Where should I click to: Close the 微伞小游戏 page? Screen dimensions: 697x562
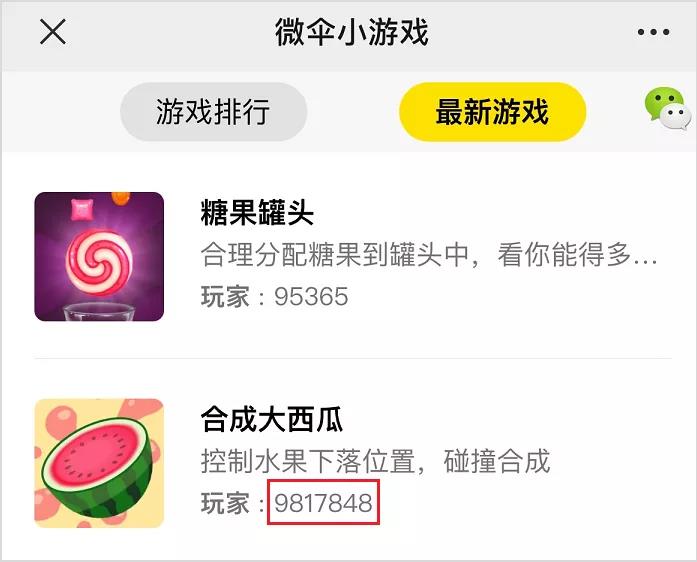pos(52,32)
